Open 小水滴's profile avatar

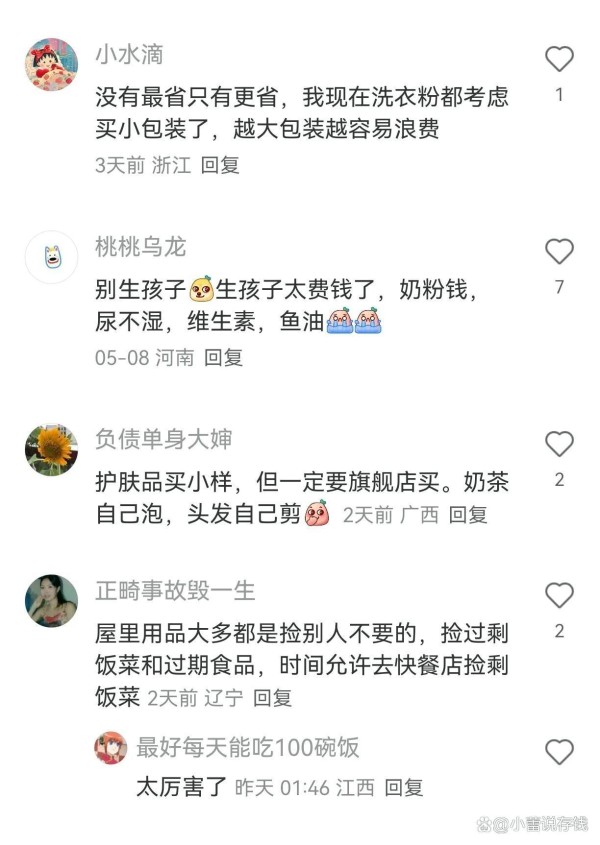pyautogui.click(x=51, y=65)
